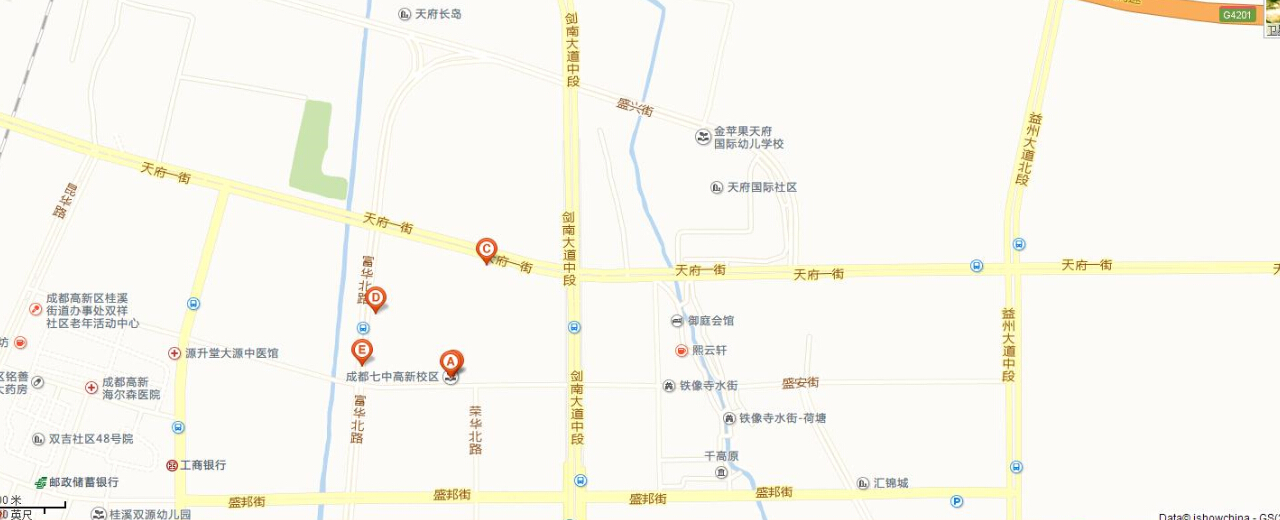Switch to the satellite (卫星) map view
The image size is (1280, 520).
tap(1272, 19)
